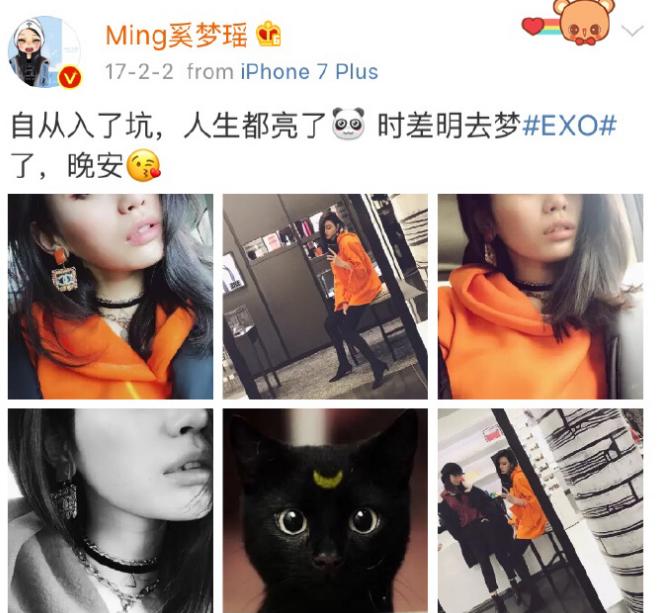This screenshot has height=613, width=664.
Task: Open the black-and-white choker selfie photo
Action: (x=110, y=510)
